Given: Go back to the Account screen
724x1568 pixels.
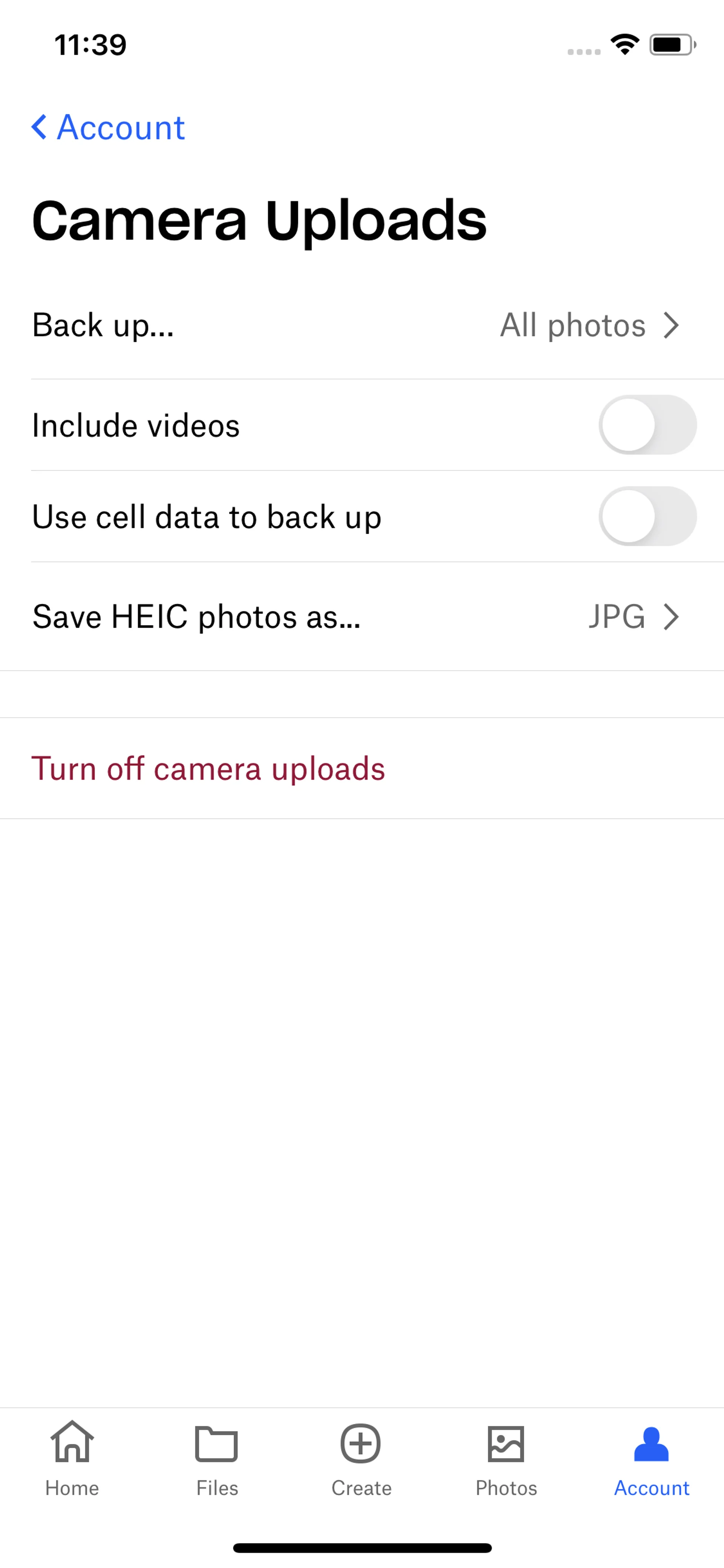Looking at the screenshot, I should tap(108, 128).
